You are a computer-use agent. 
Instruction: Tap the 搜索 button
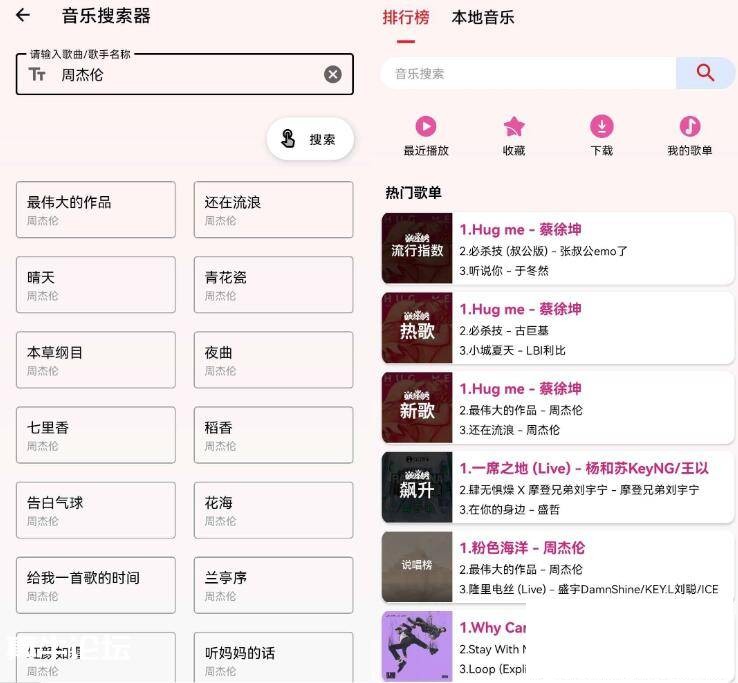click(310, 139)
